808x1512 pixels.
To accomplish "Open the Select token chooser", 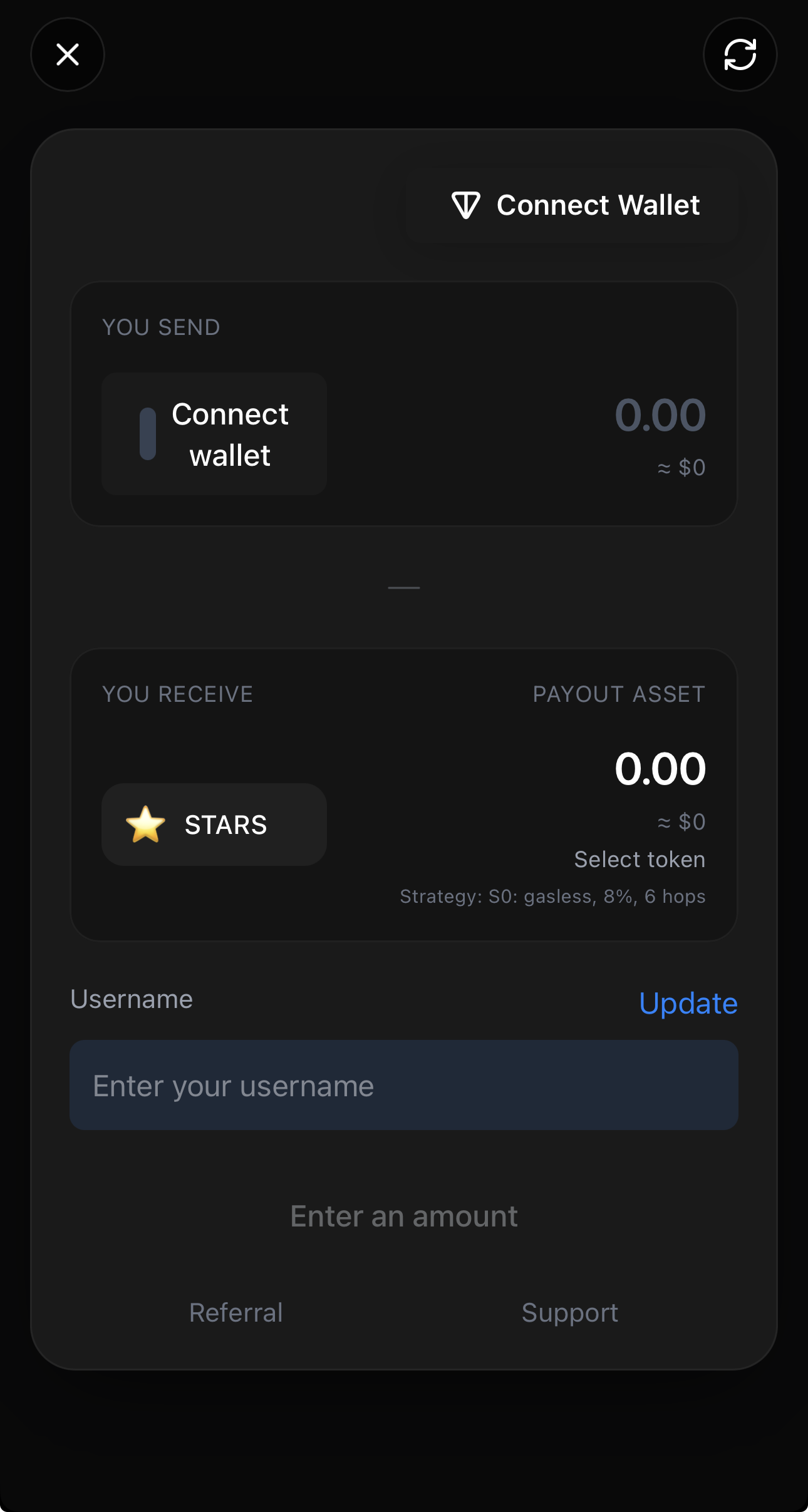I will pos(639,859).
